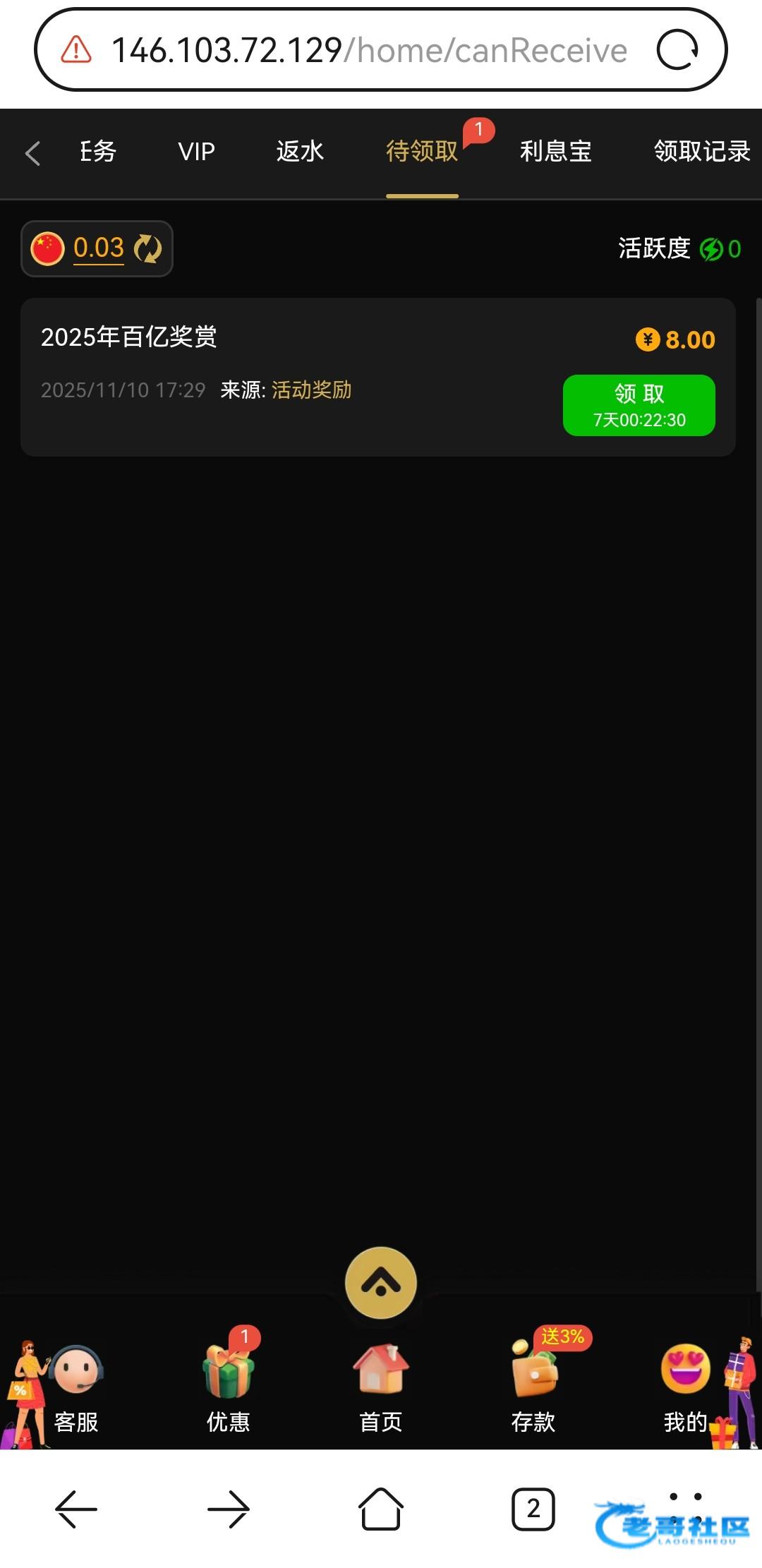Claim the 8.00 reward with 领取
Screen dimensions: 762x1568
639,405
